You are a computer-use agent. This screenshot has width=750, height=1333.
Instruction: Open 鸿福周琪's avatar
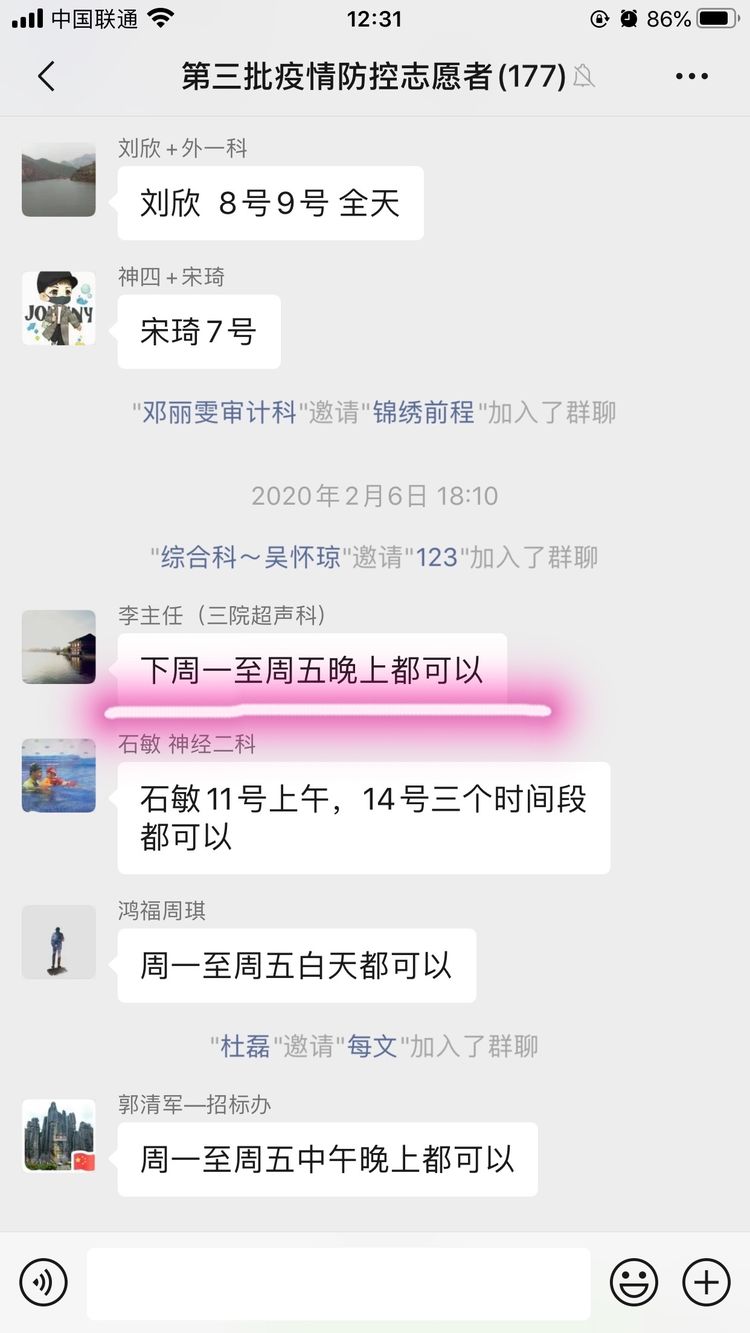point(59,942)
